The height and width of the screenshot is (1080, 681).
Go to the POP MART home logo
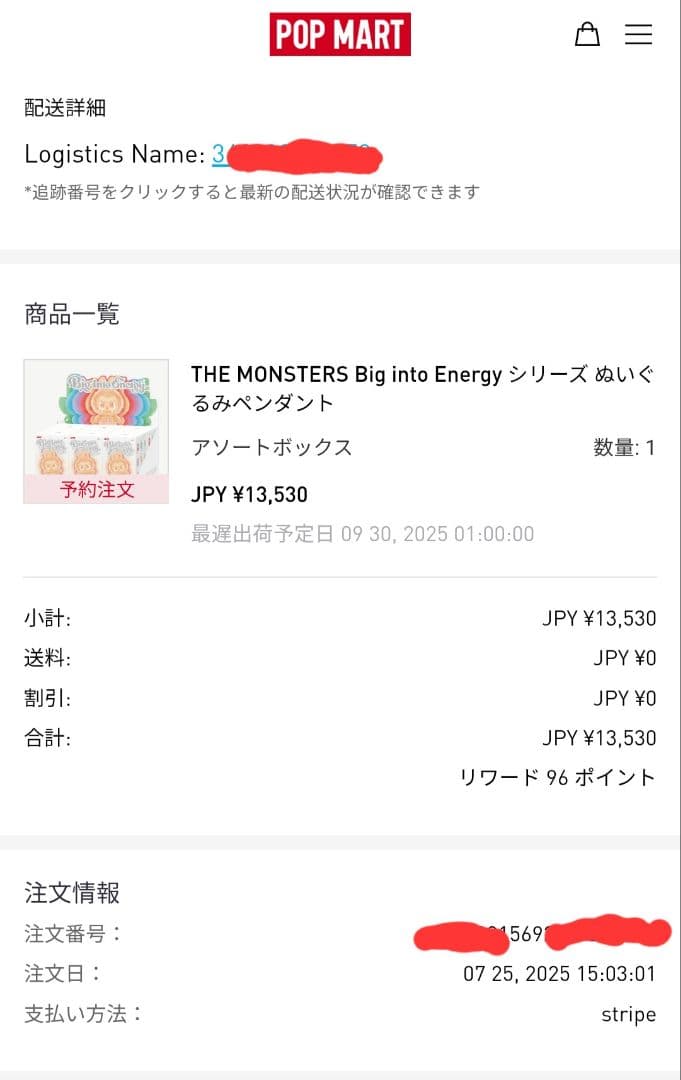[x=340, y=34]
